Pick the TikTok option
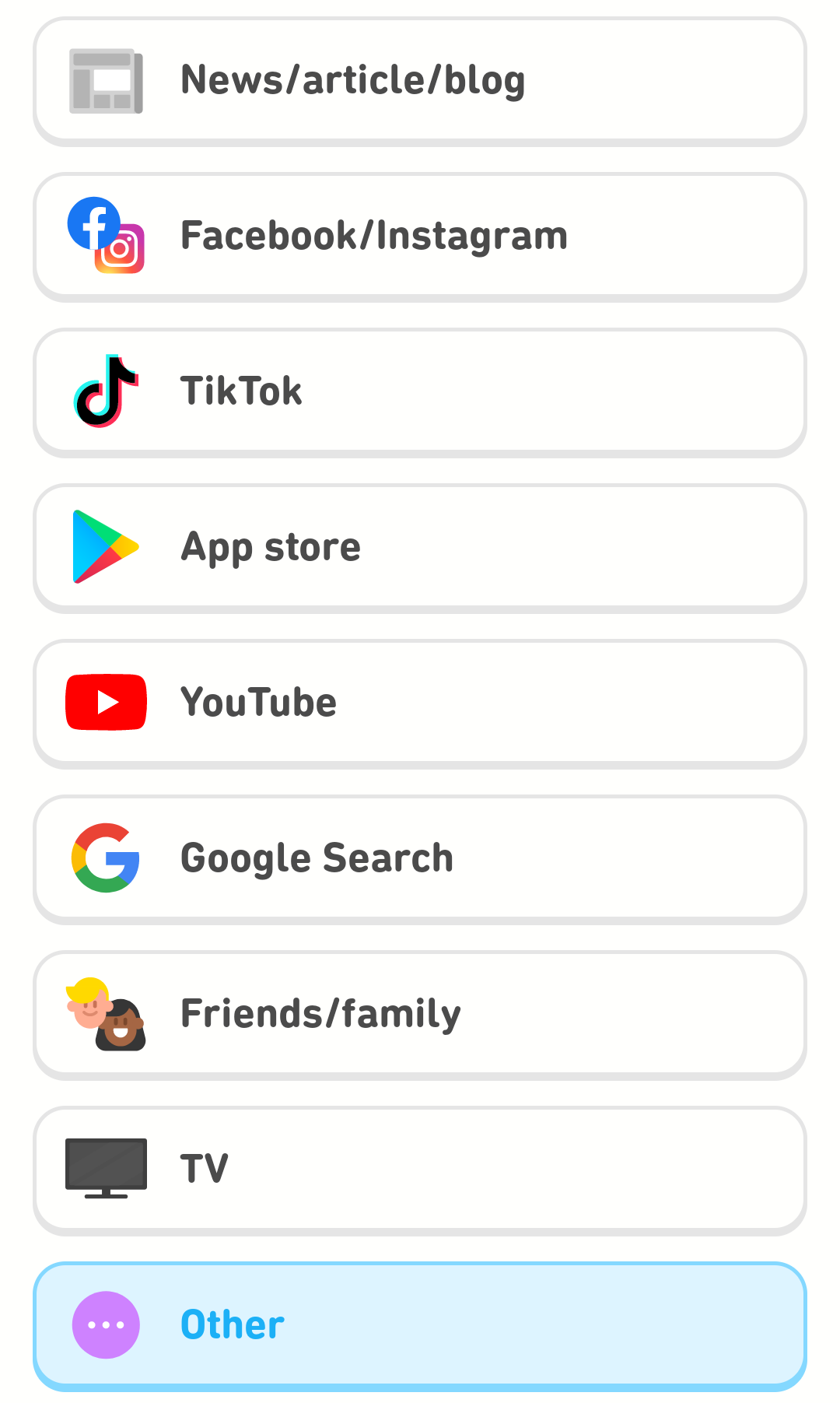Viewport: 840px width, 1403px height. (x=420, y=391)
